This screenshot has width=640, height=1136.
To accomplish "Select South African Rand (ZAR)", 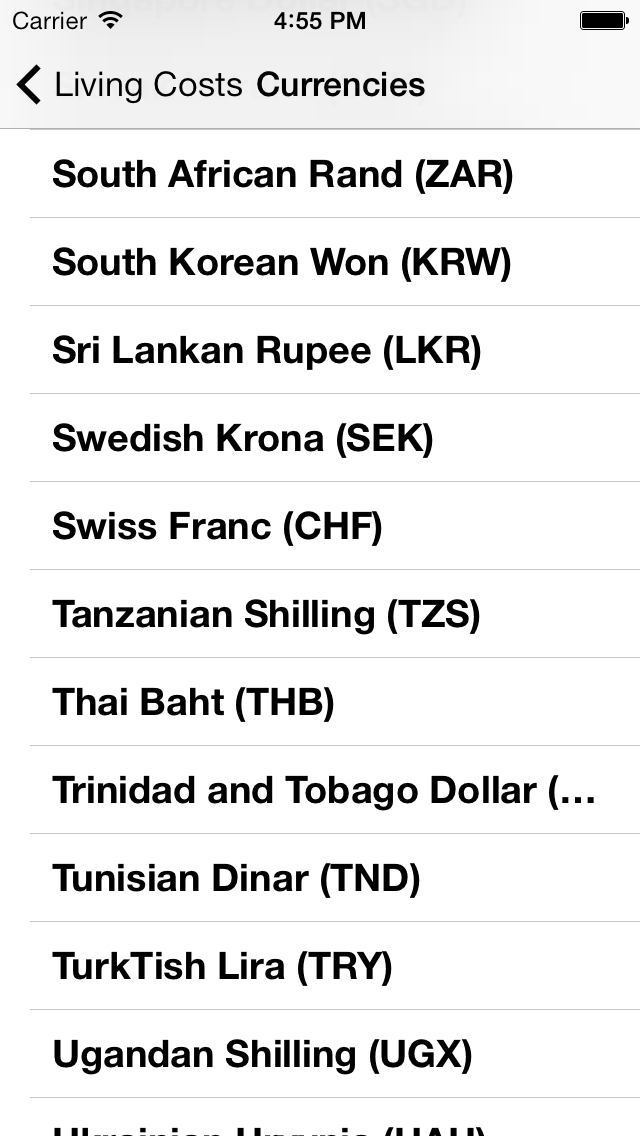I will point(320,174).
